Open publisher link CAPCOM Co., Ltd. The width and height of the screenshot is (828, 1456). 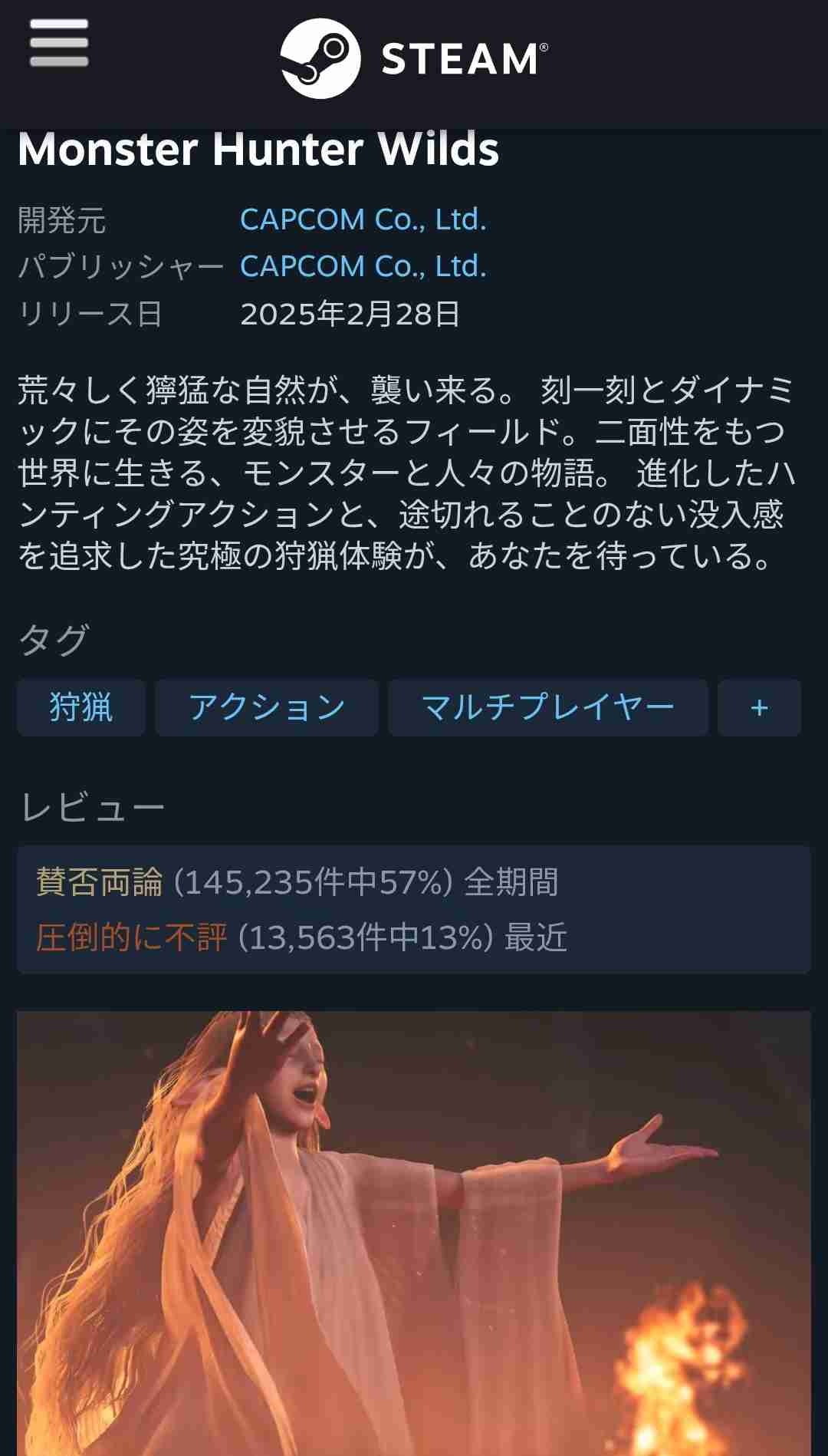click(363, 266)
